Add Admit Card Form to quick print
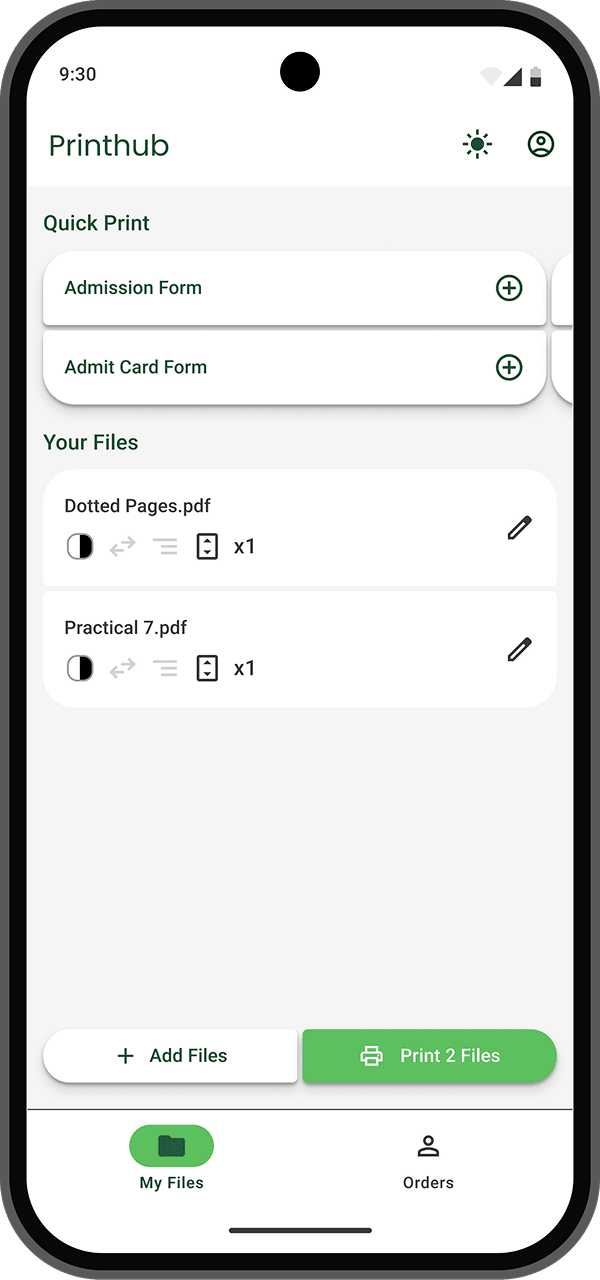 (x=509, y=367)
